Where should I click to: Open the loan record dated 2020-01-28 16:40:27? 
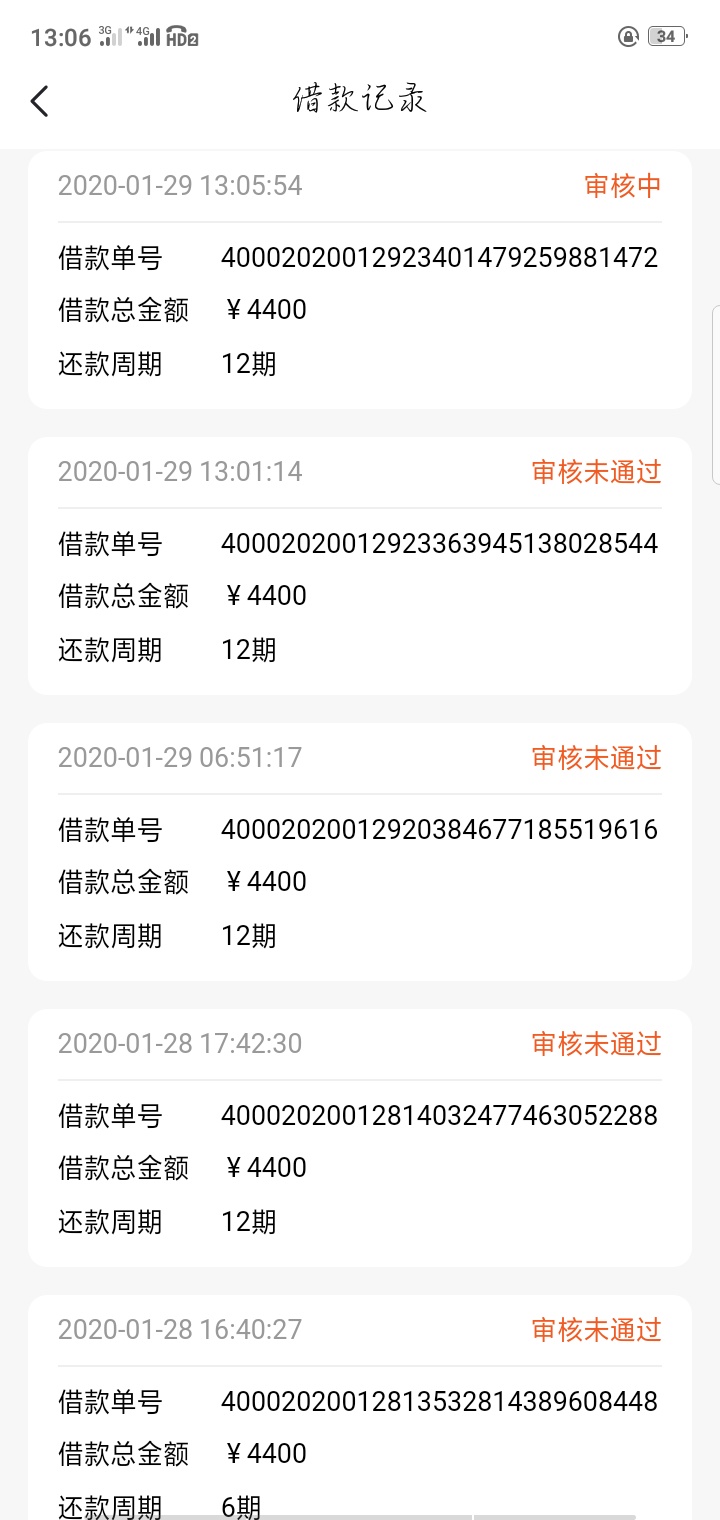coord(360,1407)
